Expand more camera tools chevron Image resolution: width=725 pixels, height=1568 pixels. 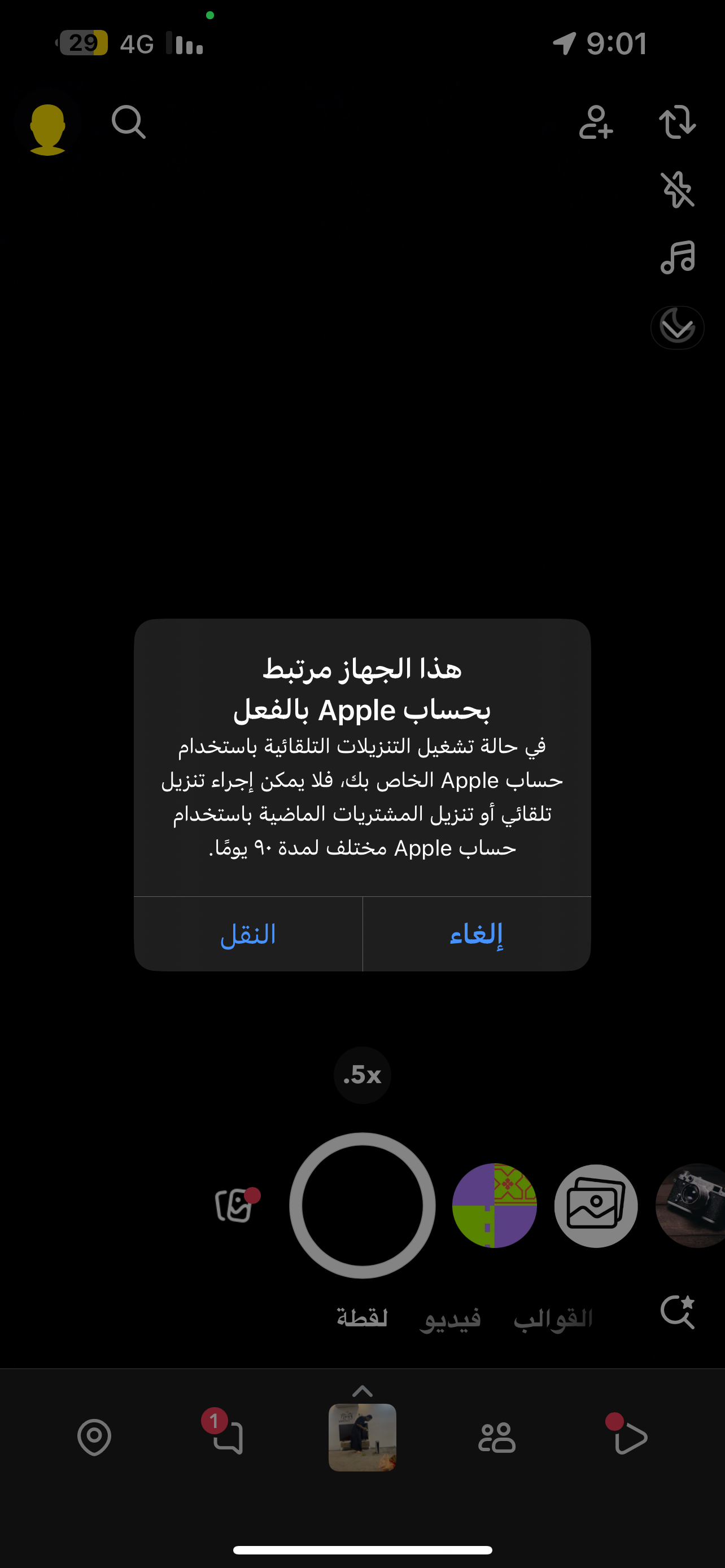(x=677, y=327)
